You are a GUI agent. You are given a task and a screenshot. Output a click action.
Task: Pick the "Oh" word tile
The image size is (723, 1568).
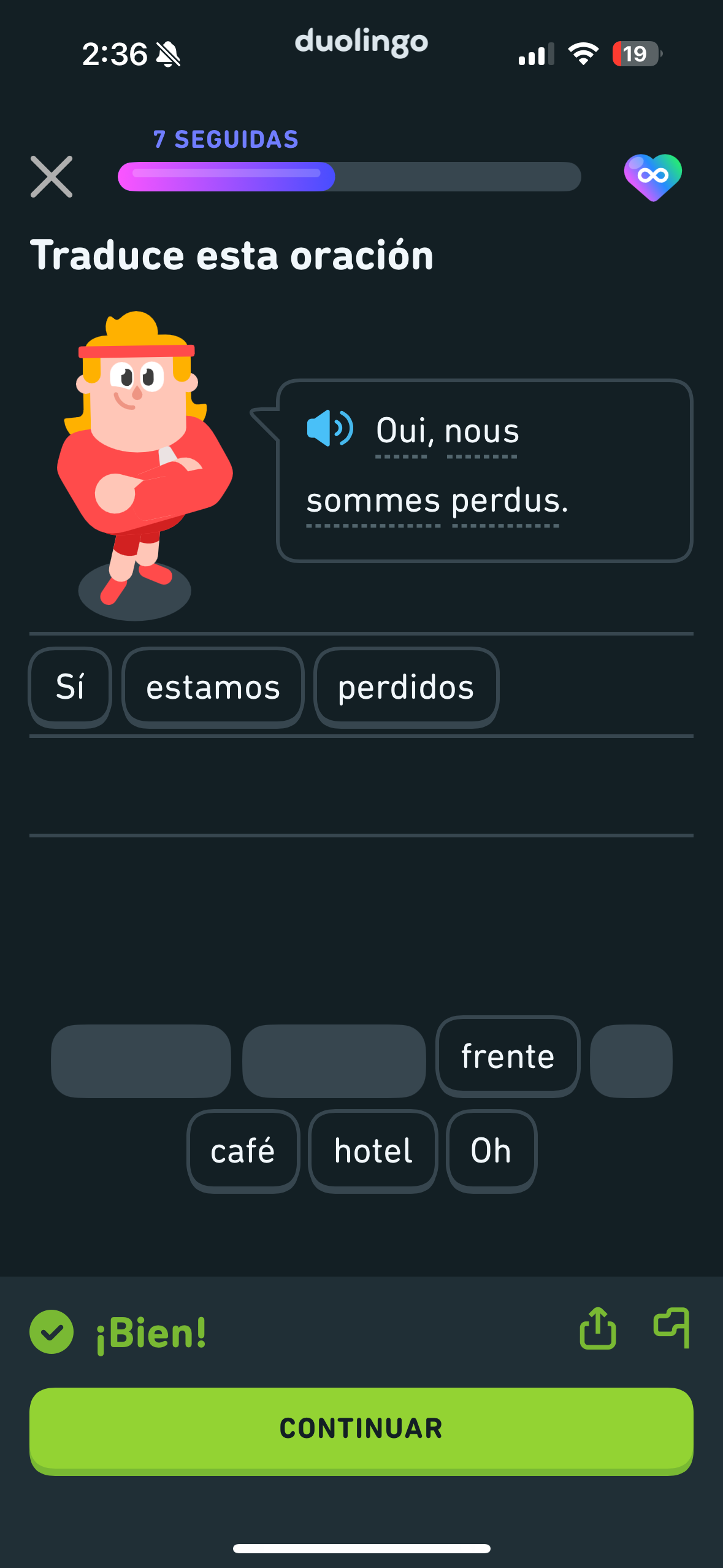pyautogui.click(x=491, y=1151)
